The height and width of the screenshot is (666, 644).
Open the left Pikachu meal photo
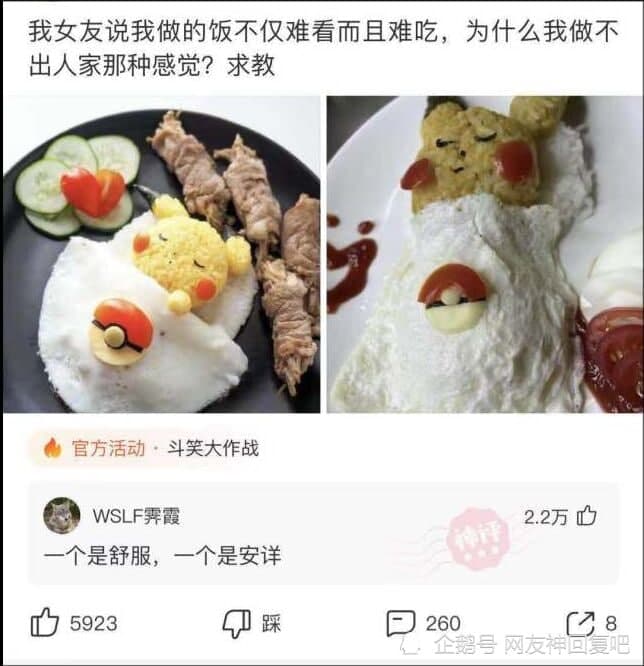point(161,254)
